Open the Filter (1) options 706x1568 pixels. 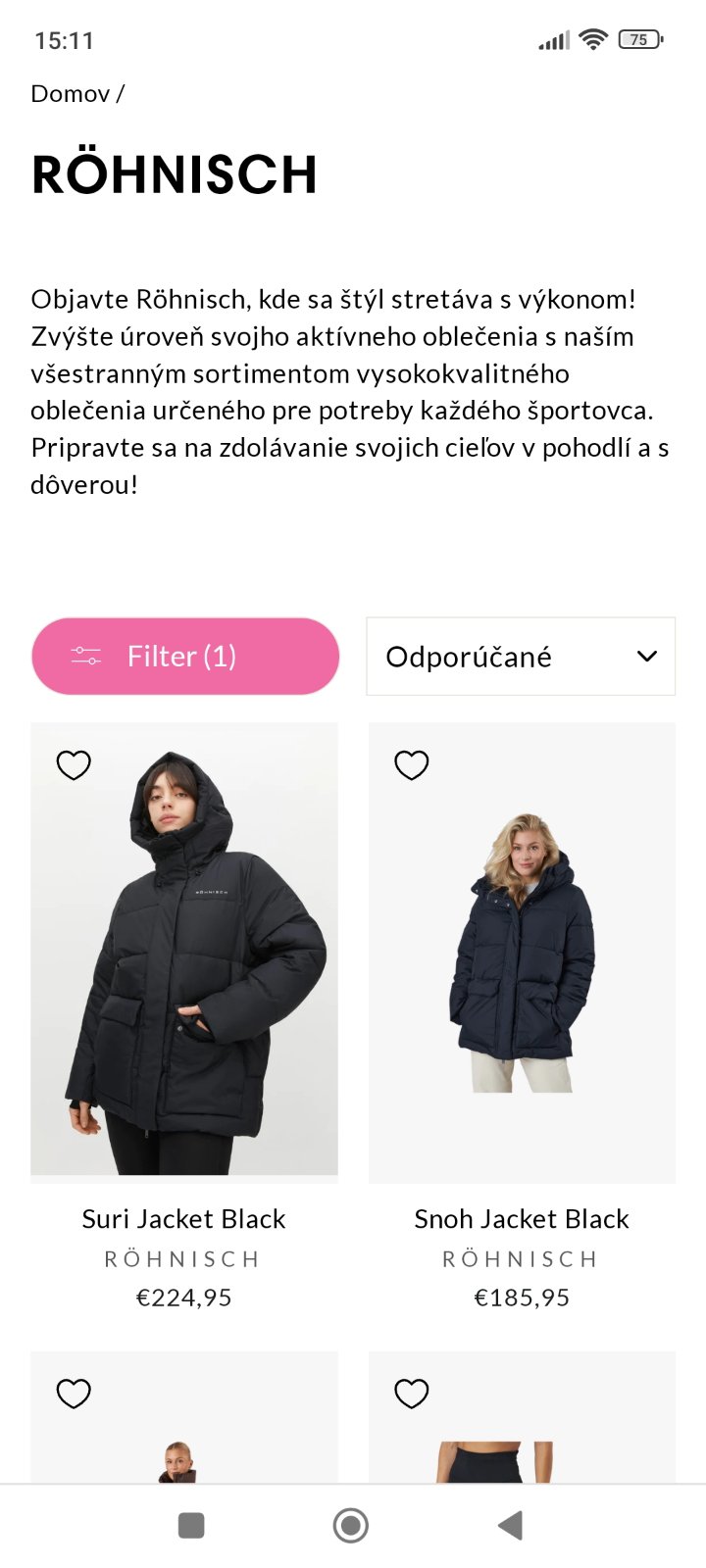click(185, 657)
